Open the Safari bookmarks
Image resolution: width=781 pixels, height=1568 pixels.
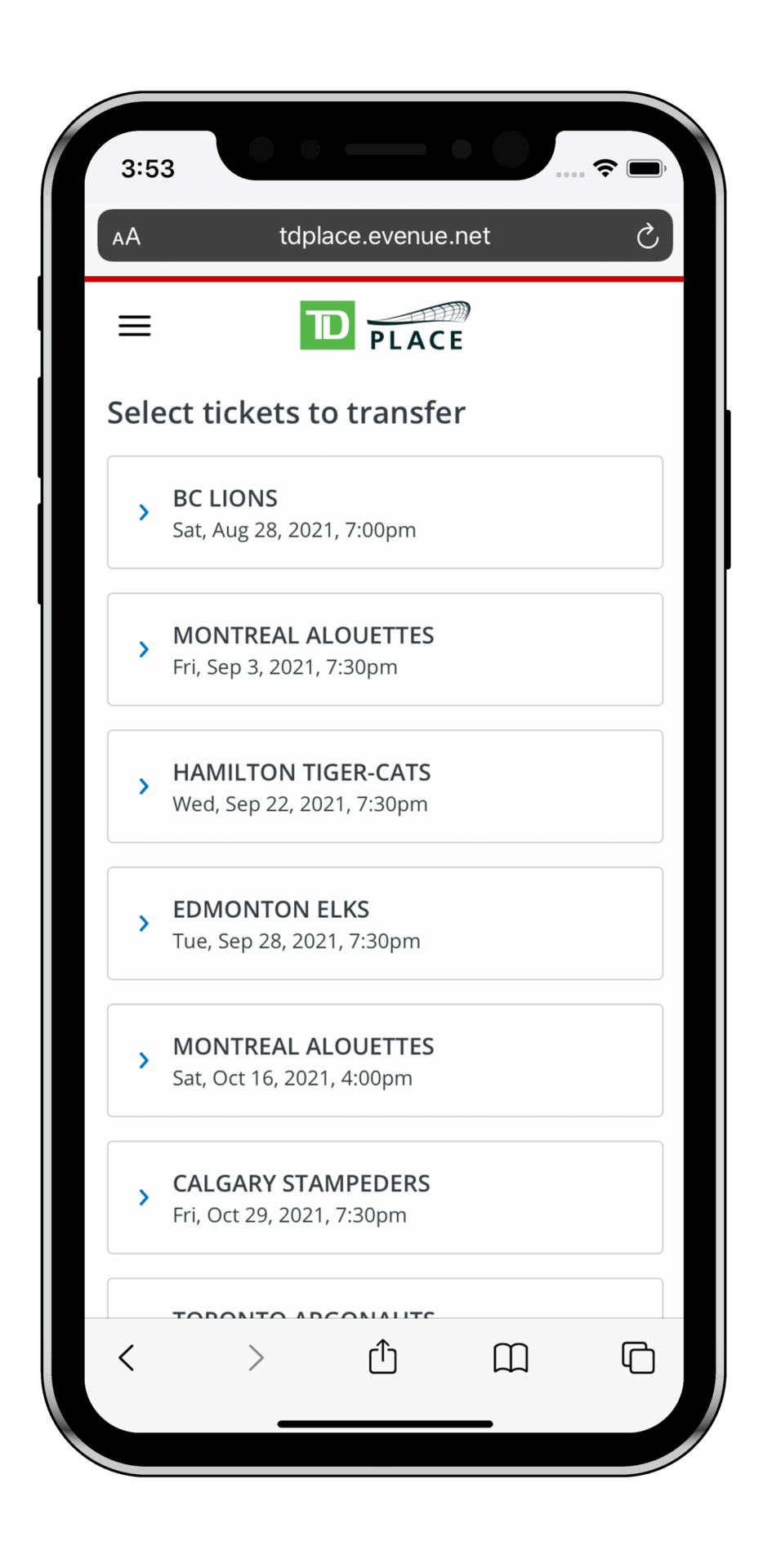[x=511, y=1358]
